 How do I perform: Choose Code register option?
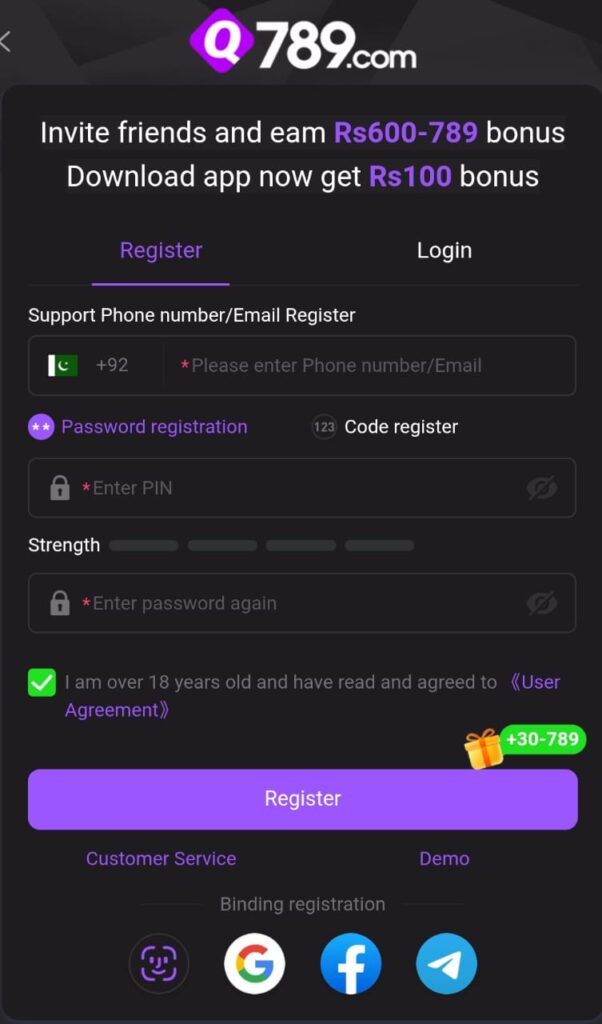coord(385,427)
